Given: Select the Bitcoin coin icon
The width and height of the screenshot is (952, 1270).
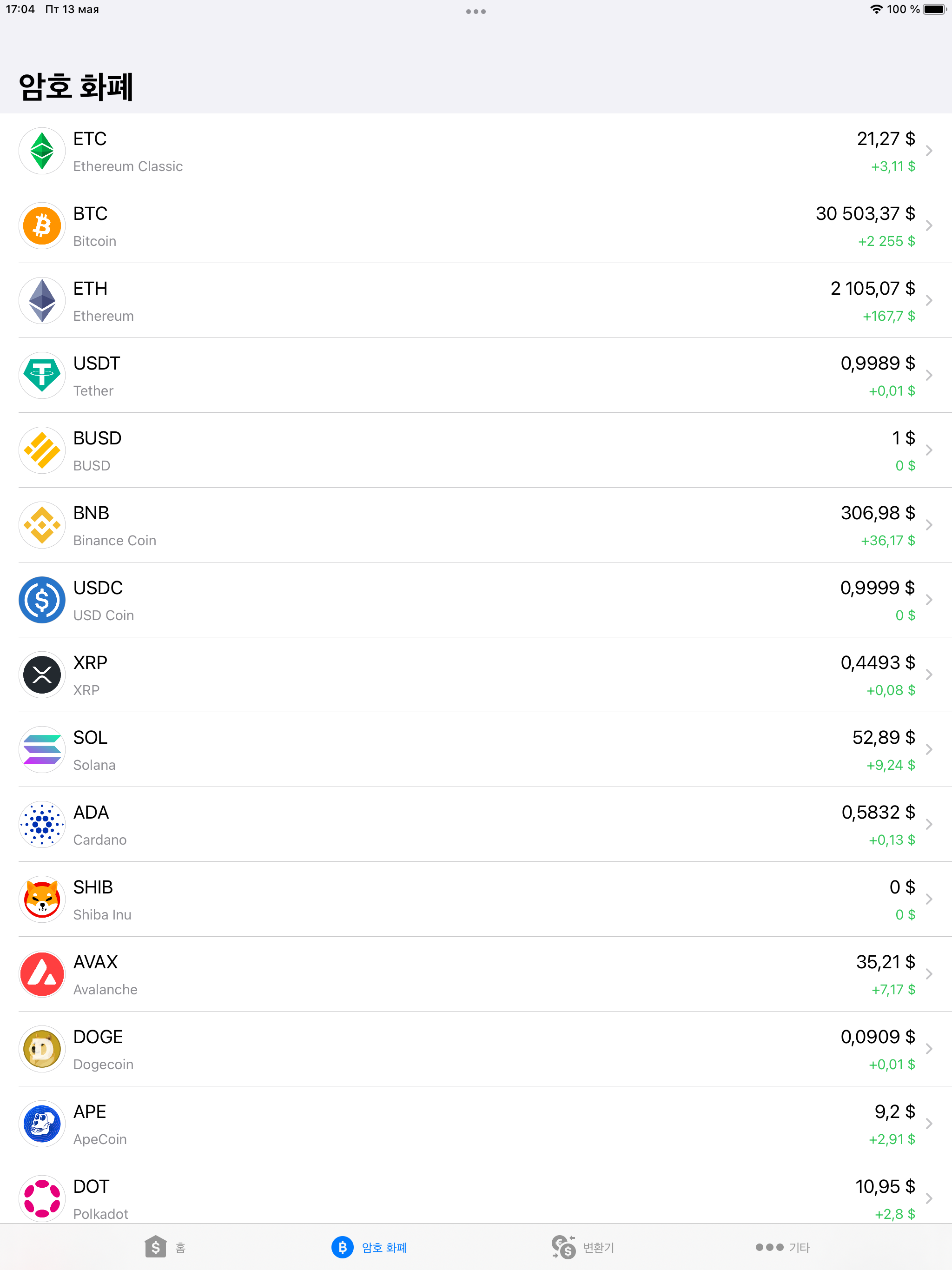Looking at the screenshot, I should (x=41, y=225).
